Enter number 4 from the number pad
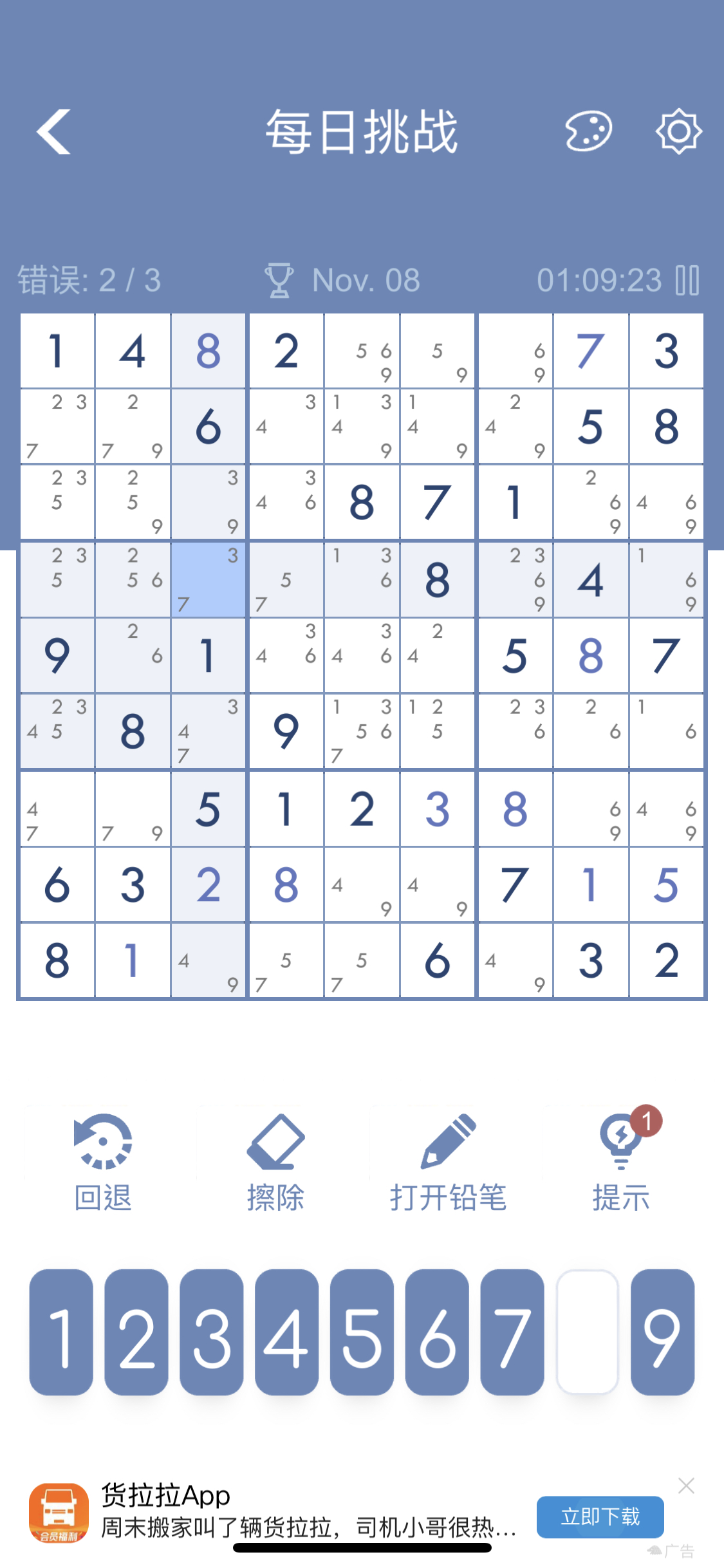724x1568 pixels. (x=287, y=1332)
